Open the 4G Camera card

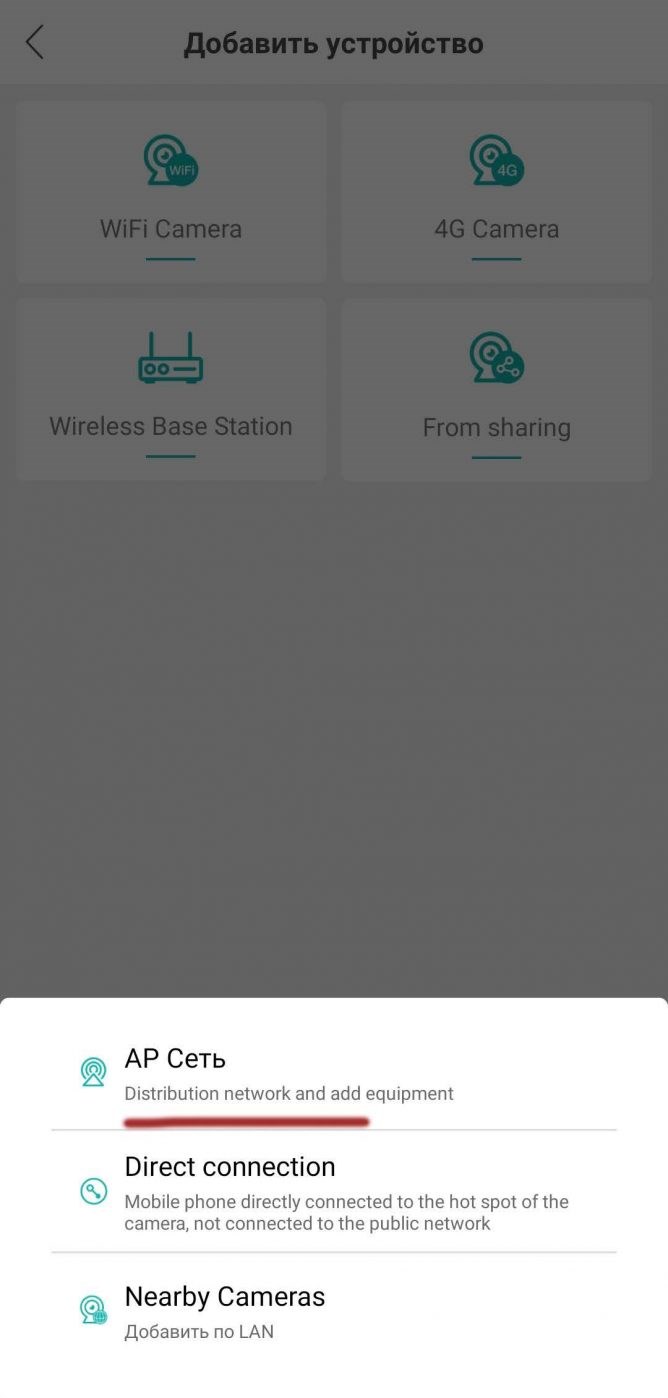click(x=496, y=192)
